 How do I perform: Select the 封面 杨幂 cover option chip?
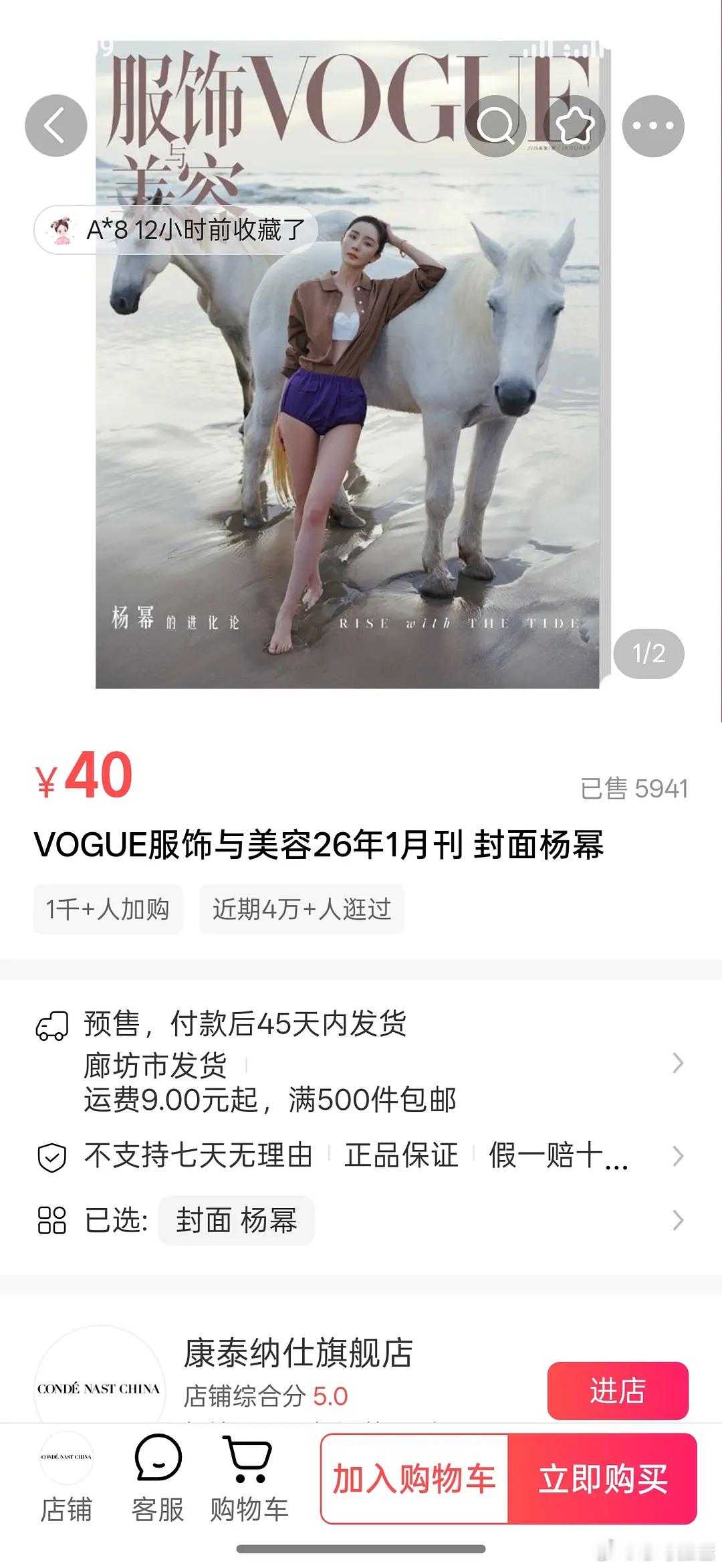tap(237, 1219)
